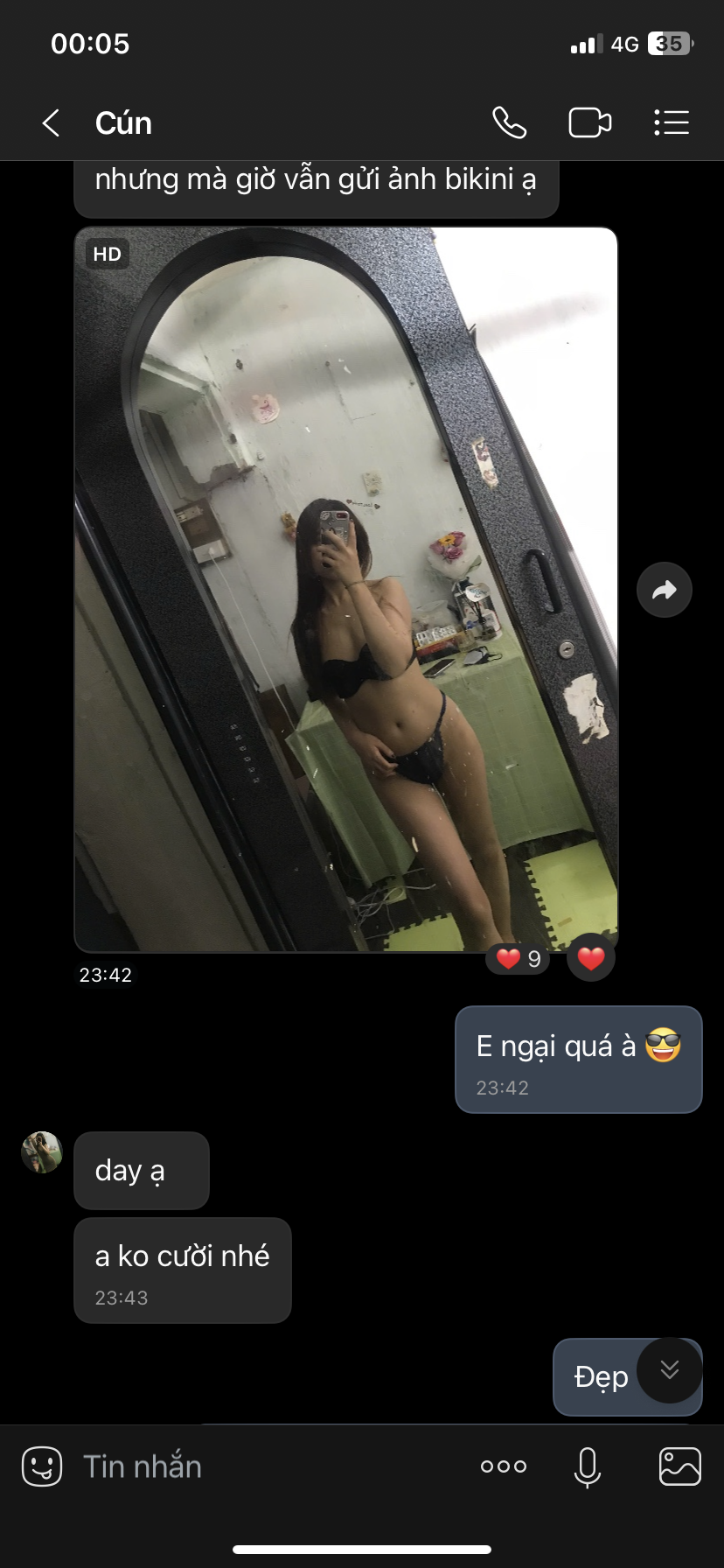Jump to the latest messages
Screen dimensions: 724x1568
[x=670, y=1370]
